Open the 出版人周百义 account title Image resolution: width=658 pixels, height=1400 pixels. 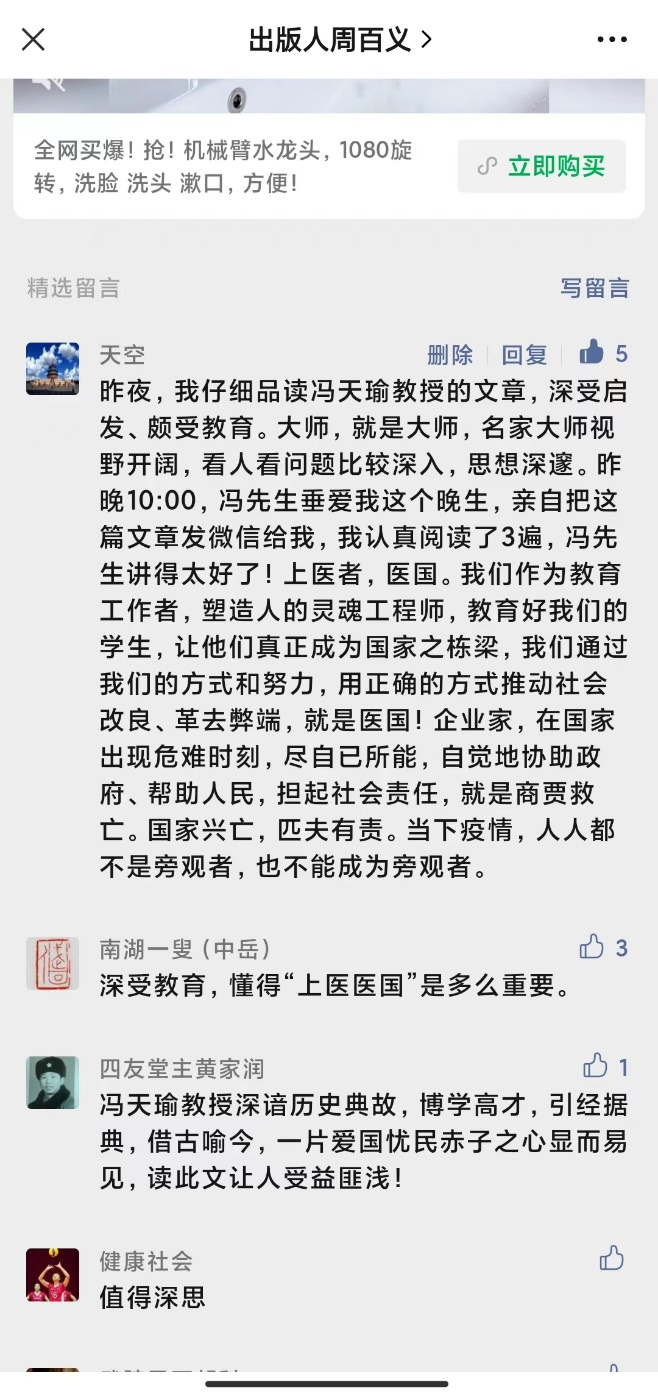click(339, 40)
